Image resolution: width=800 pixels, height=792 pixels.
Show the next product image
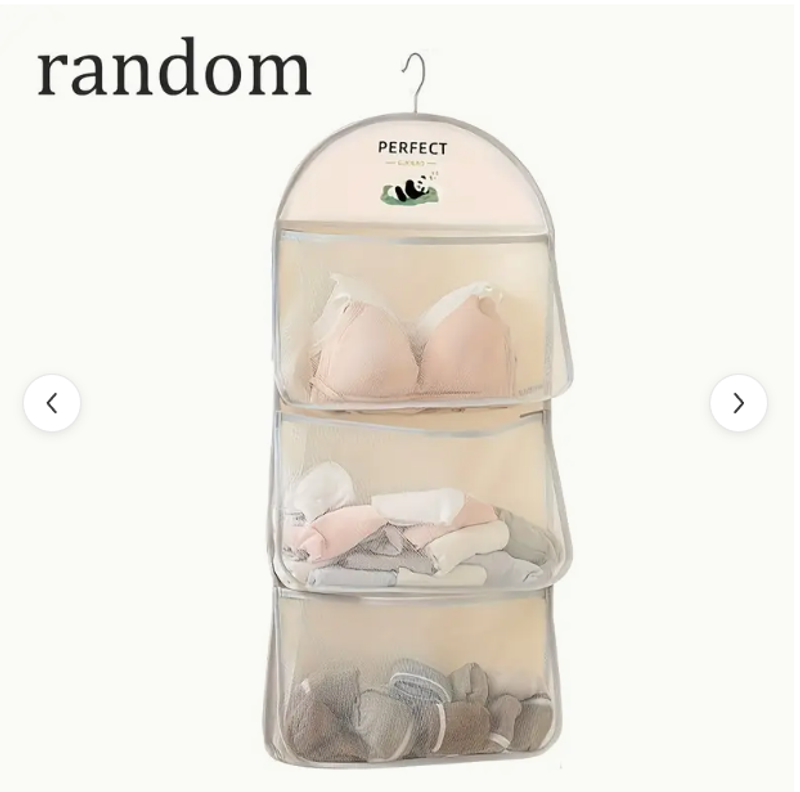point(738,403)
